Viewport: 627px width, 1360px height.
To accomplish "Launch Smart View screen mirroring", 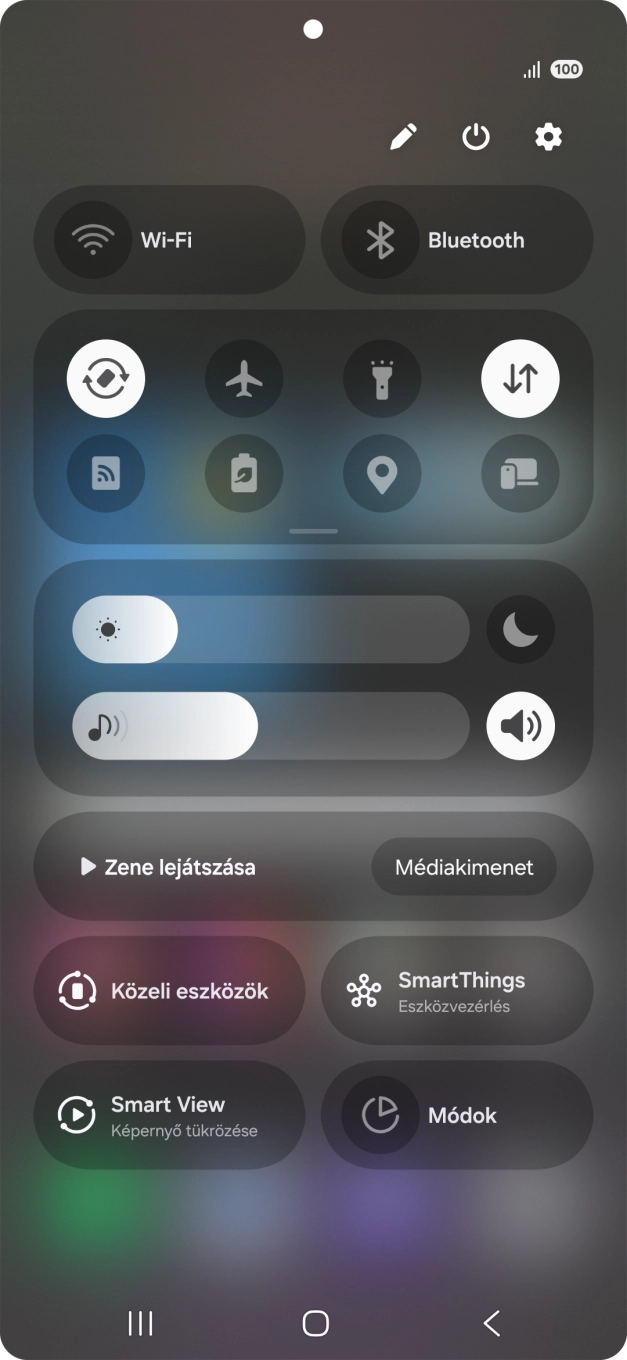I will coord(169,1115).
